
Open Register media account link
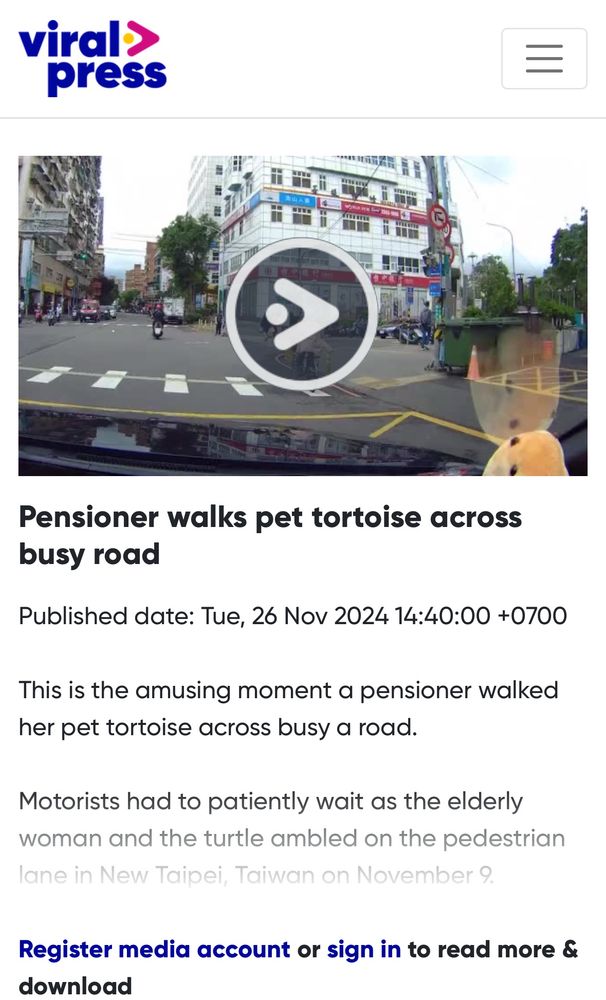coord(154,949)
